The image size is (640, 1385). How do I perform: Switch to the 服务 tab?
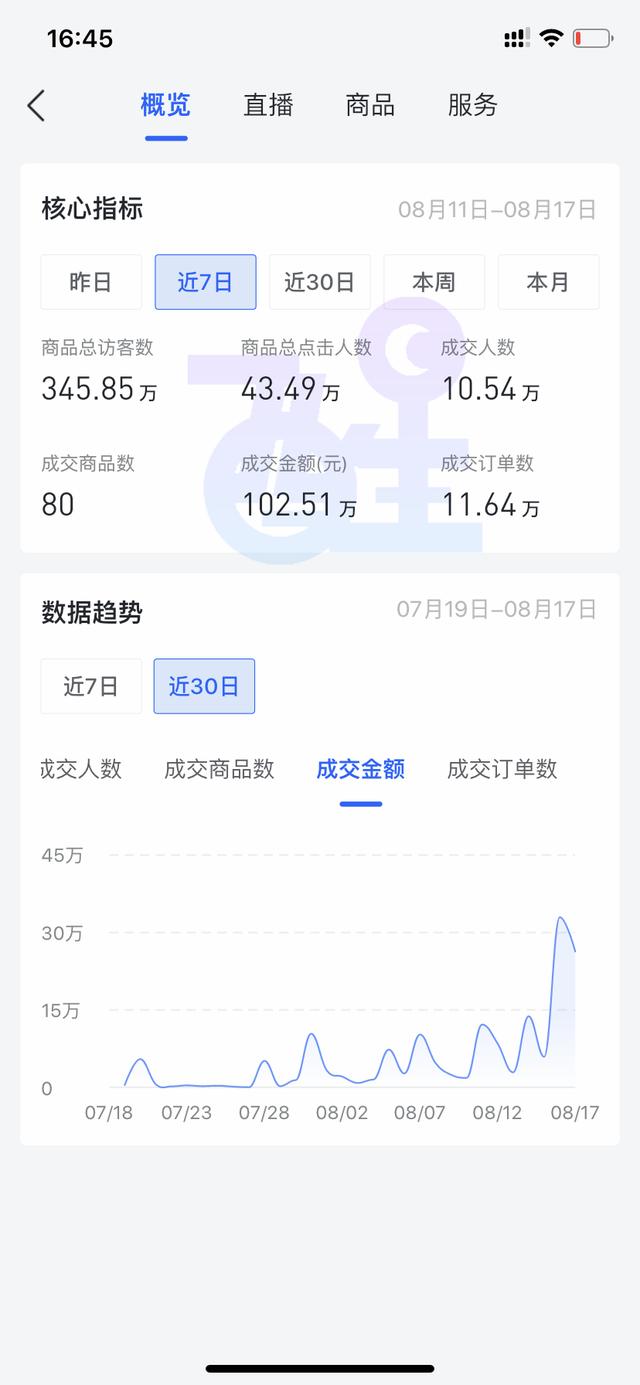pyautogui.click(x=472, y=105)
